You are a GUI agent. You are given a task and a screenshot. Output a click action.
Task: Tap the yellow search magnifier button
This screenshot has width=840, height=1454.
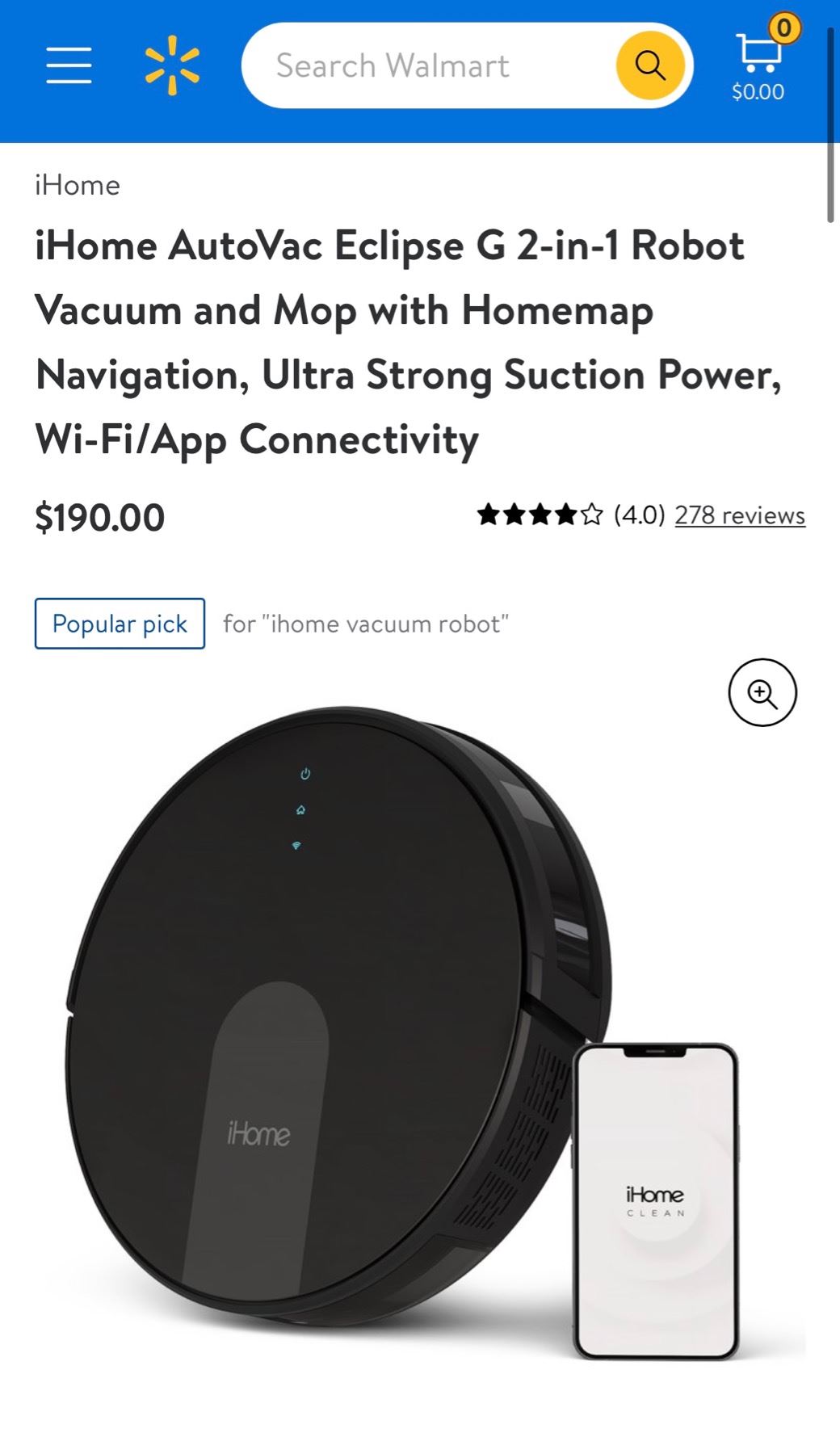point(649,65)
